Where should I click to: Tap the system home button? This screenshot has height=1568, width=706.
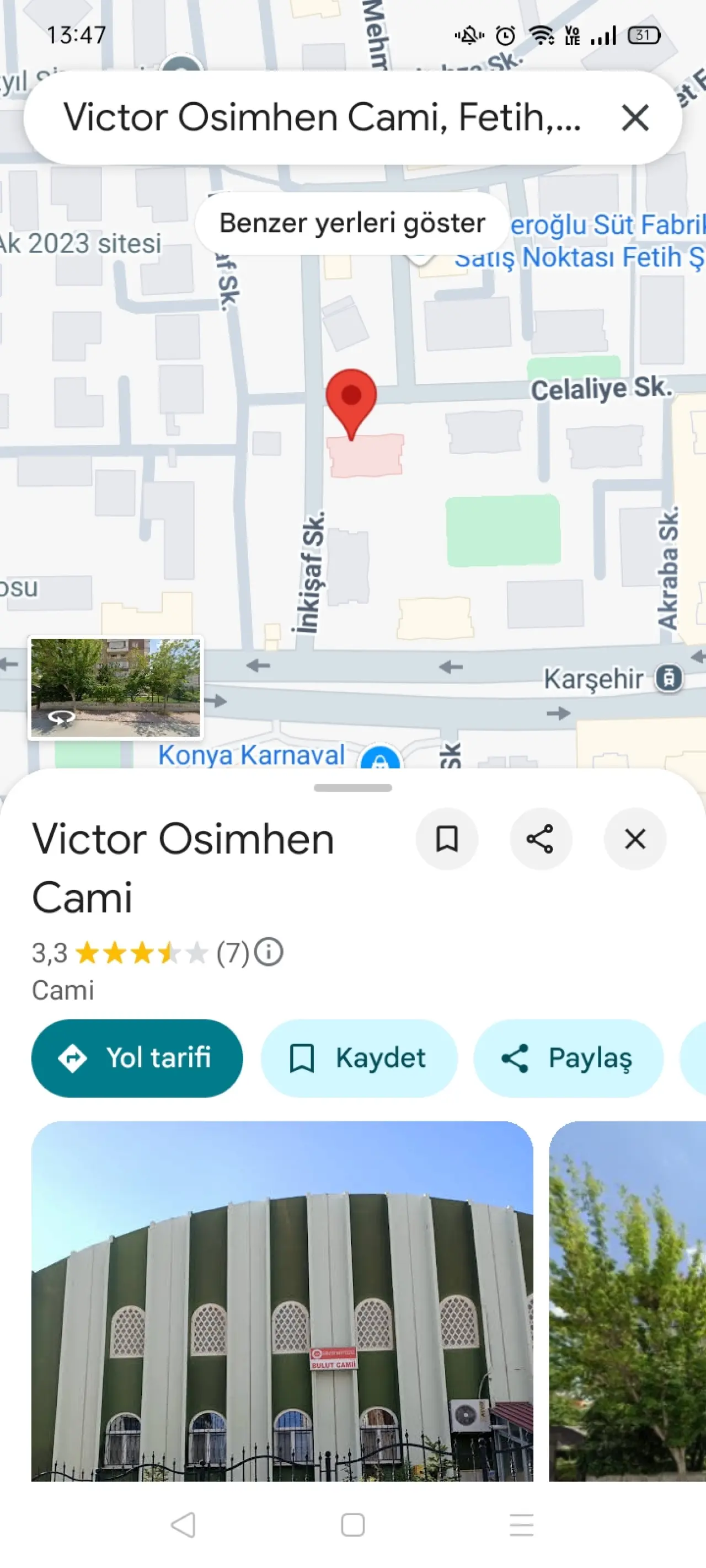(352, 1525)
